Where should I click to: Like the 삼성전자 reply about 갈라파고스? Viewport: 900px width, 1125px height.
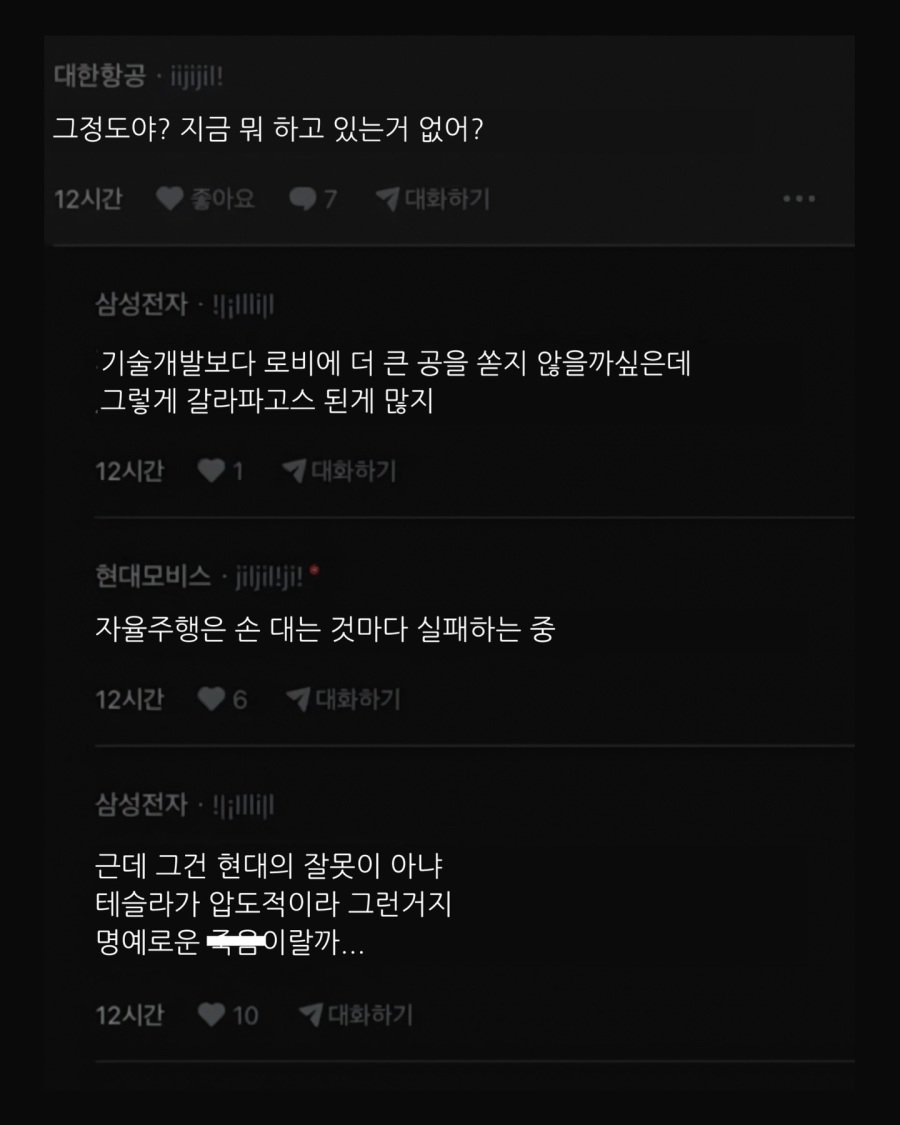[x=220, y=471]
